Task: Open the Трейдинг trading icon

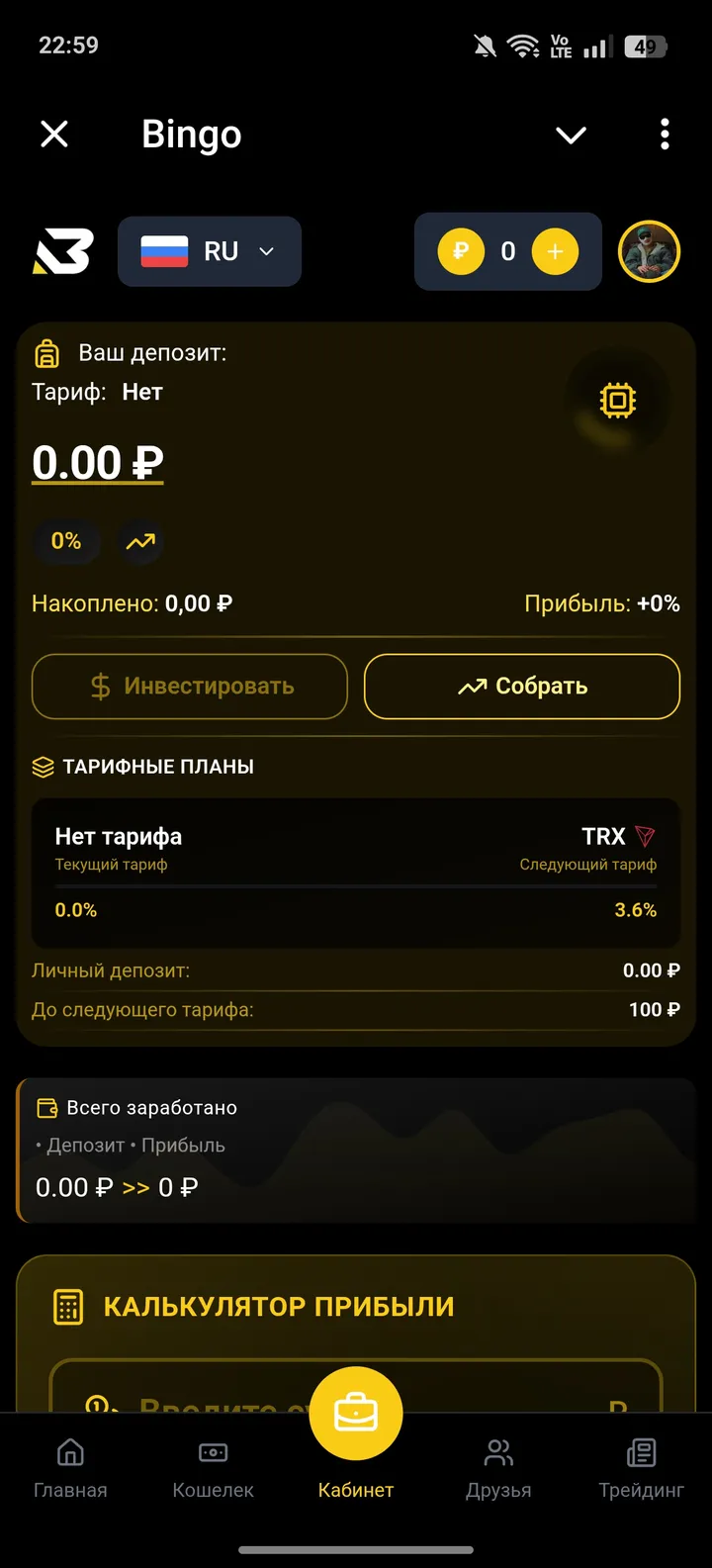Action: [641, 1450]
